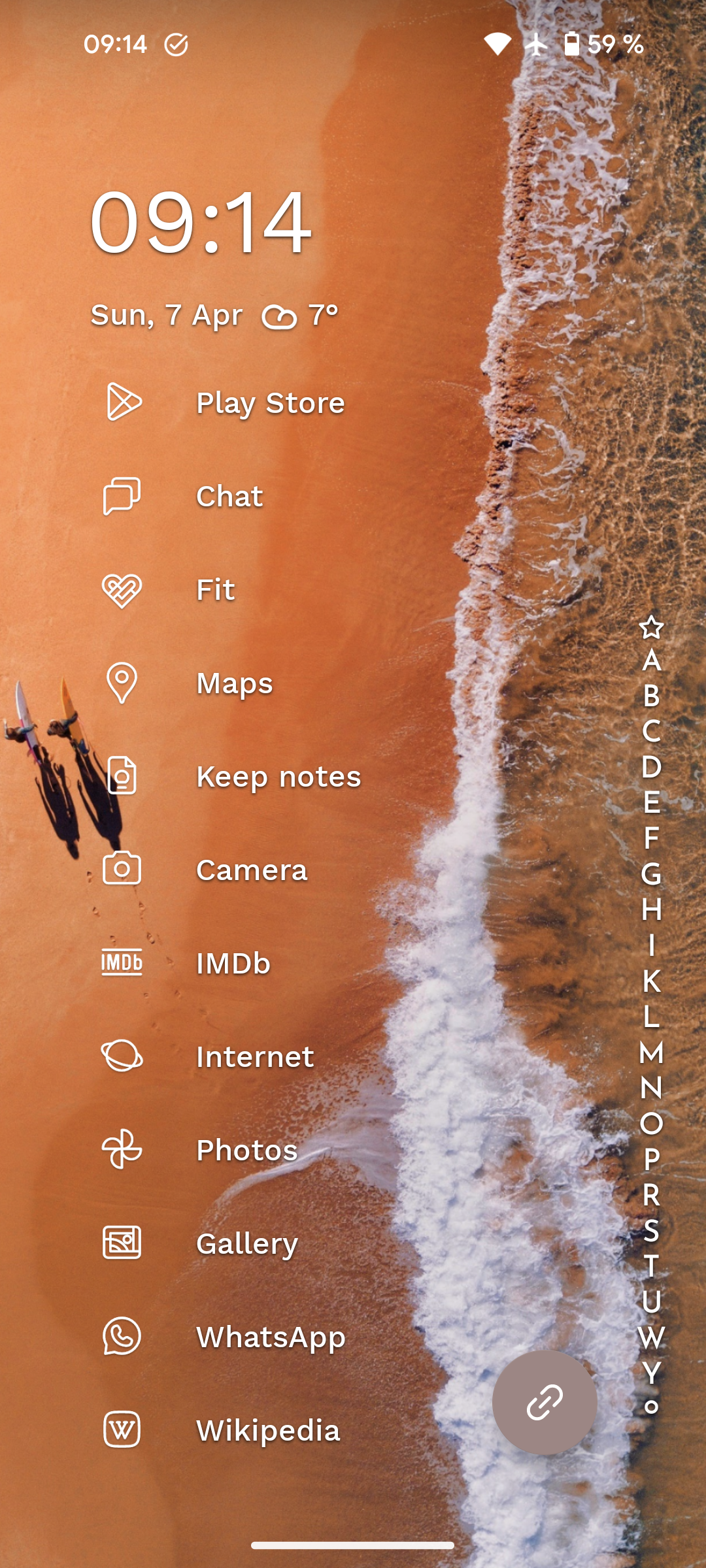Tap the floating link button
The width and height of the screenshot is (706, 1568).
(545, 1402)
